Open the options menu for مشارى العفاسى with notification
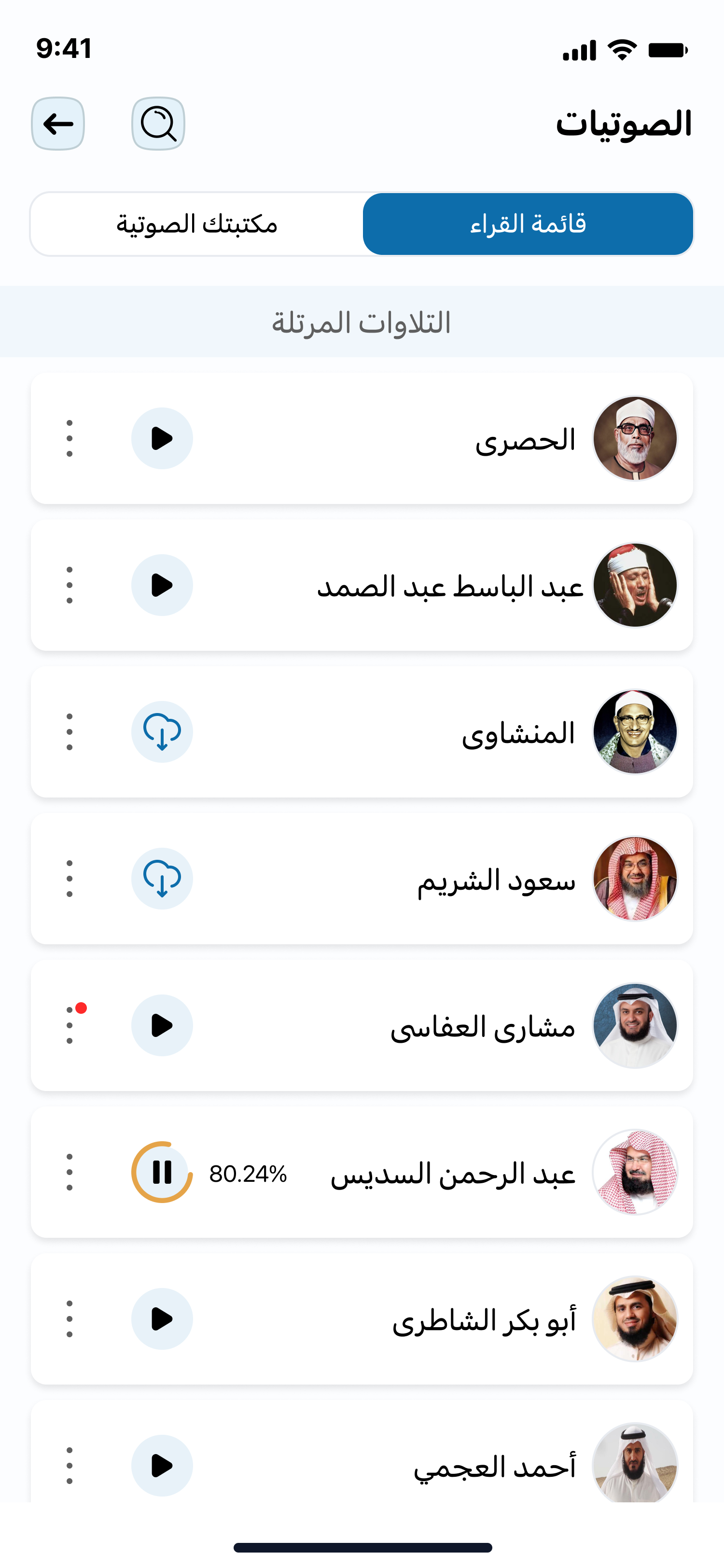This screenshot has width=724, height=1568. point(70,1026)
